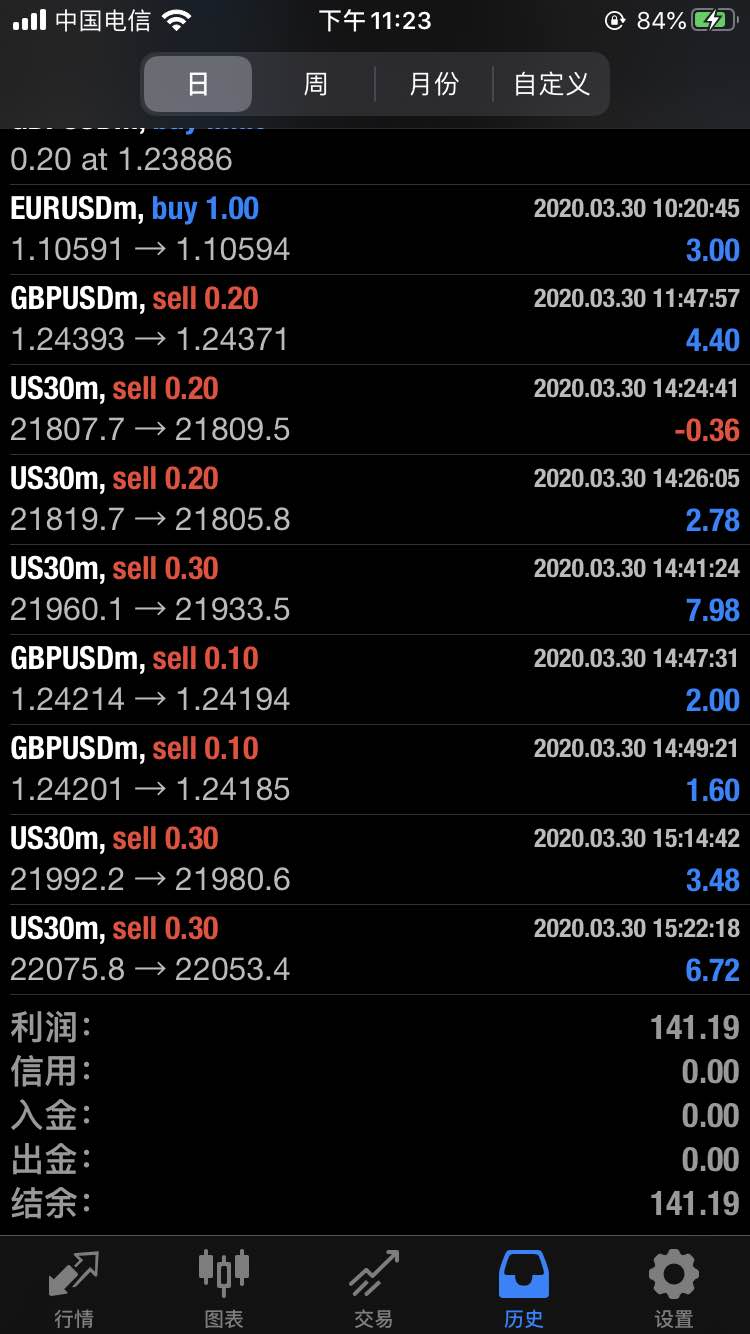The image size is (750, 1334).
Task: Select the 历史 history tab
Action: [524, 1288]
